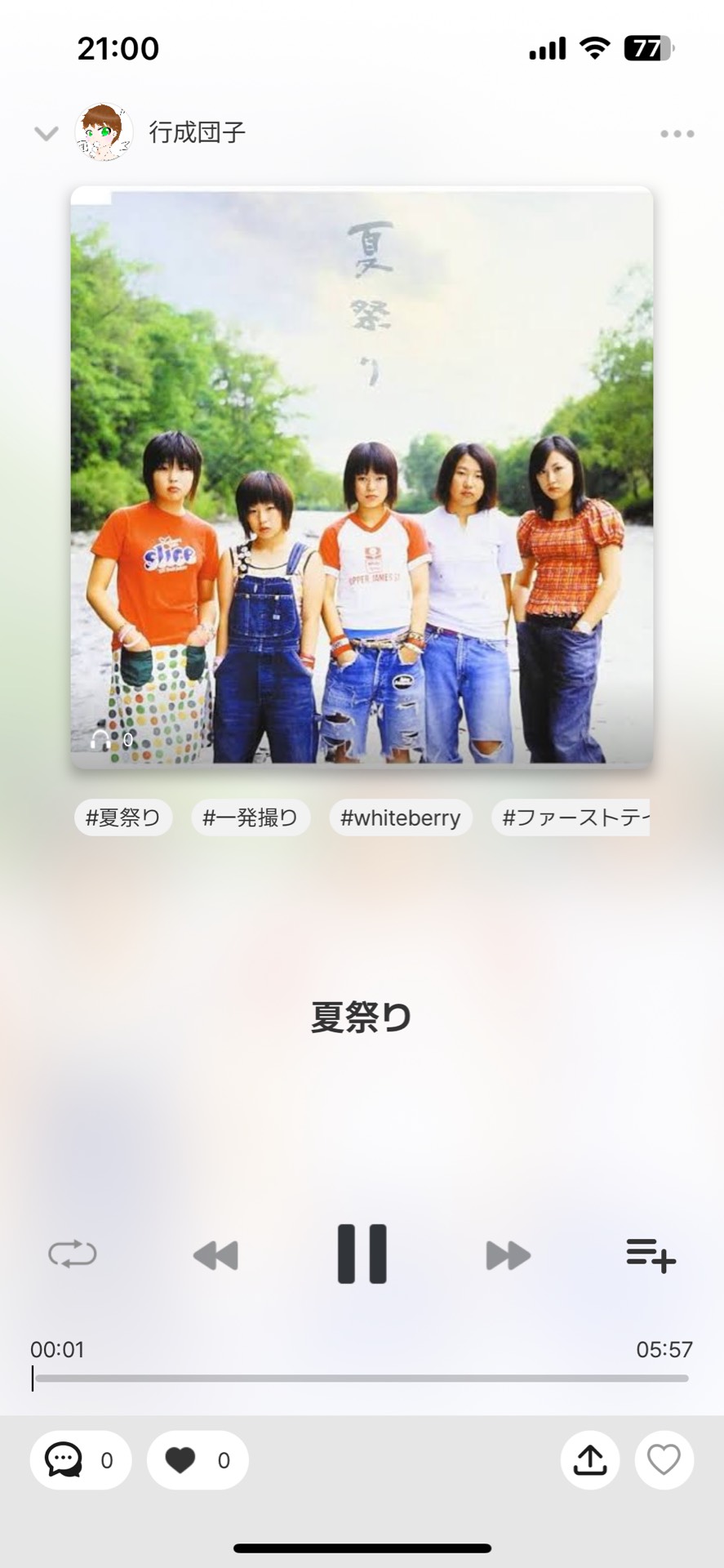This screenshot has width=724, height=1568.
Task: Select the #whiteberry hashtag chip
Action: point(401,817)
